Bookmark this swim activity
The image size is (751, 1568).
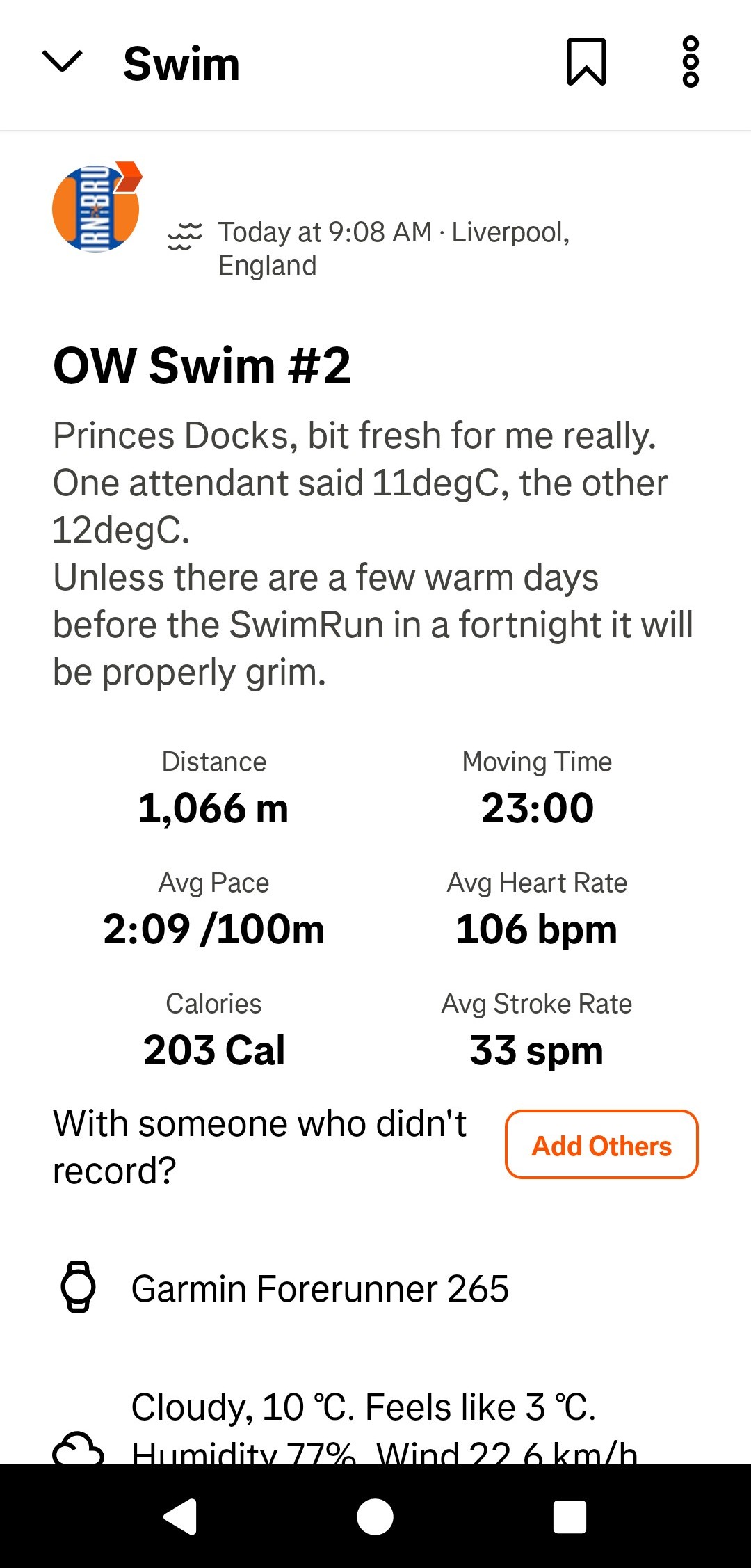point(586,62)
